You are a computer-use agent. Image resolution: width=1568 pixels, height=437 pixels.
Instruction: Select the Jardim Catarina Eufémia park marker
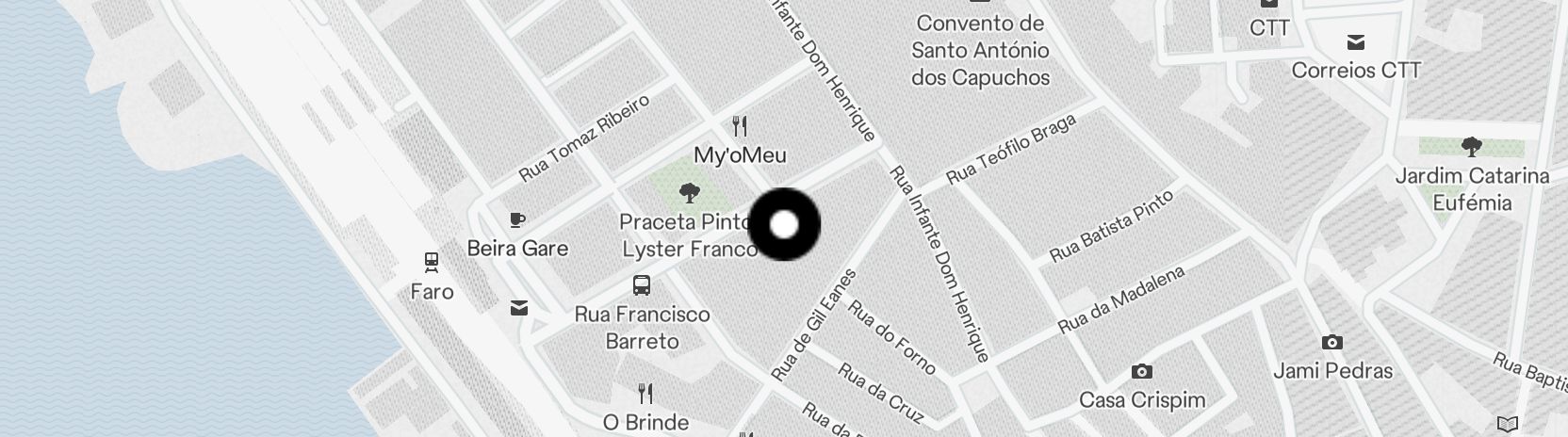(x=1471, y=147)
